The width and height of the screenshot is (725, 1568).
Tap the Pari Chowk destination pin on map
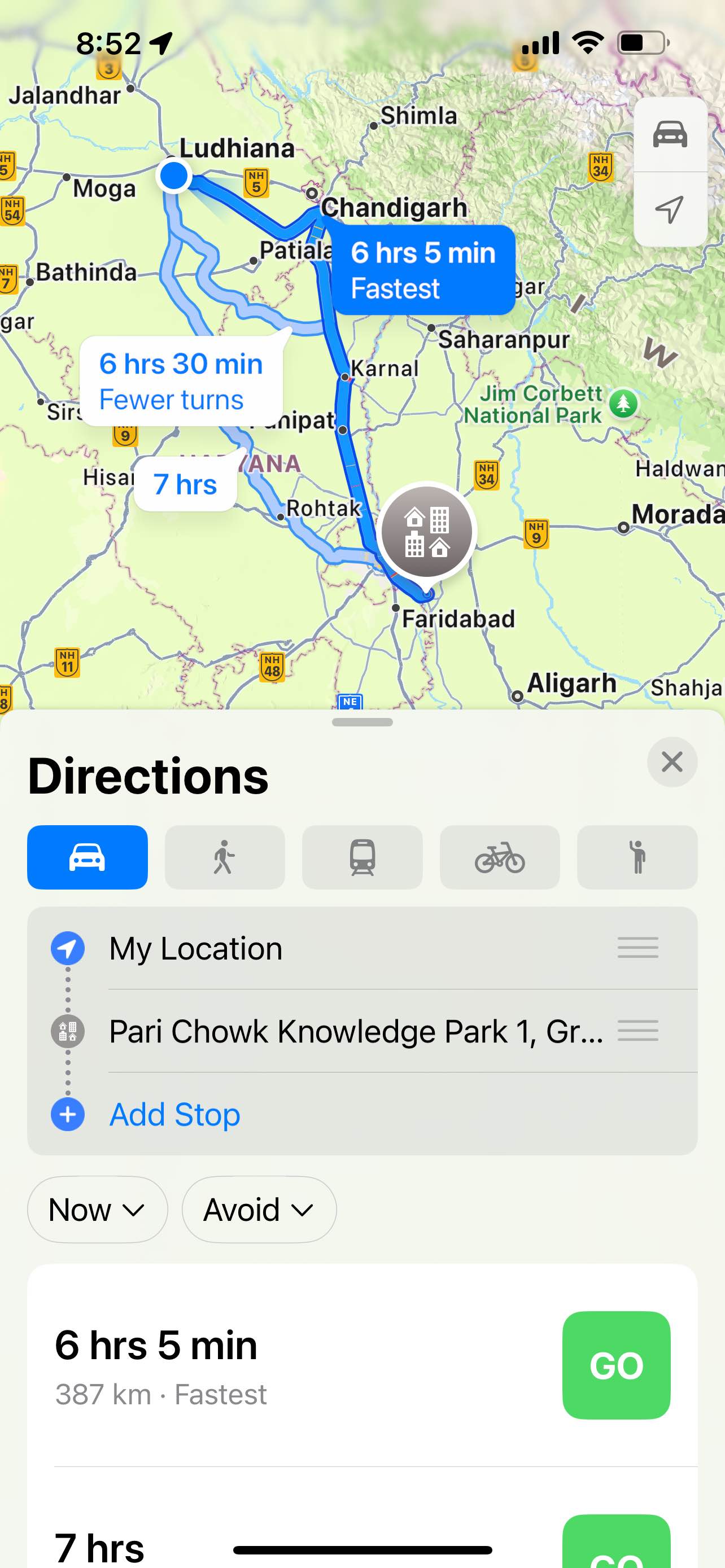coord(427,532)
